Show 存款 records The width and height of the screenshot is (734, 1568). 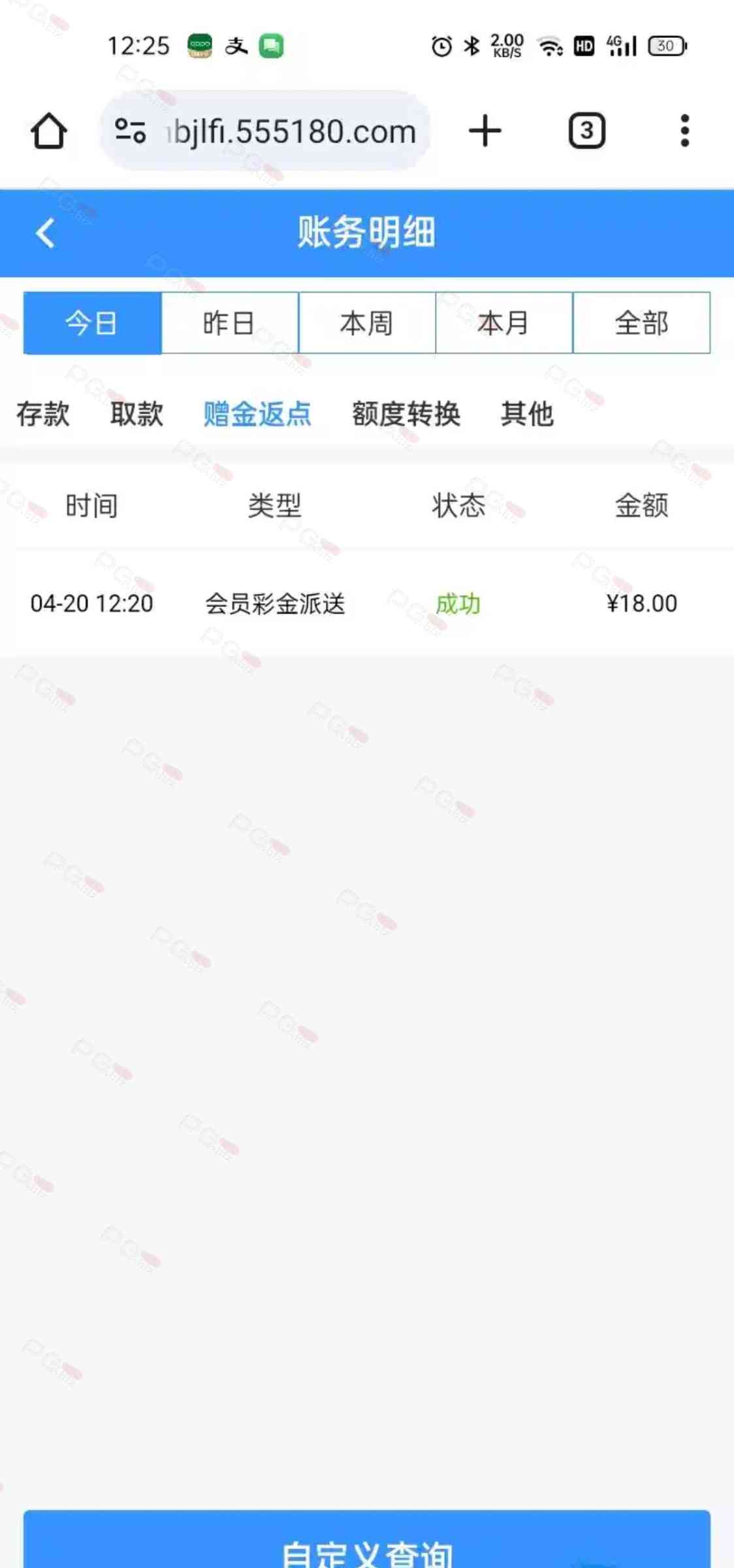[x=43, y=414]
